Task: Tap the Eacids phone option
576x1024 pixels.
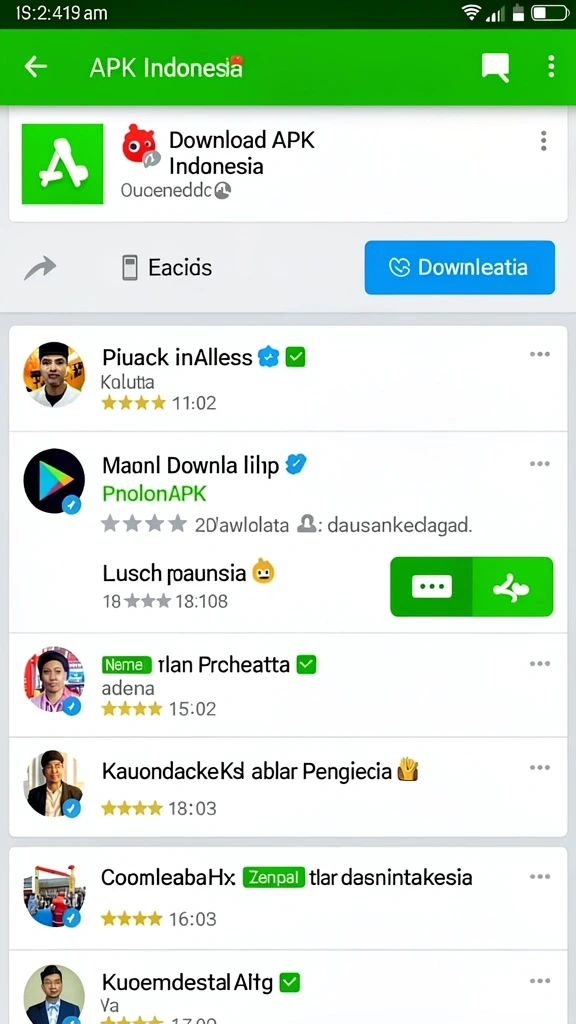Action: pos(168,268)
